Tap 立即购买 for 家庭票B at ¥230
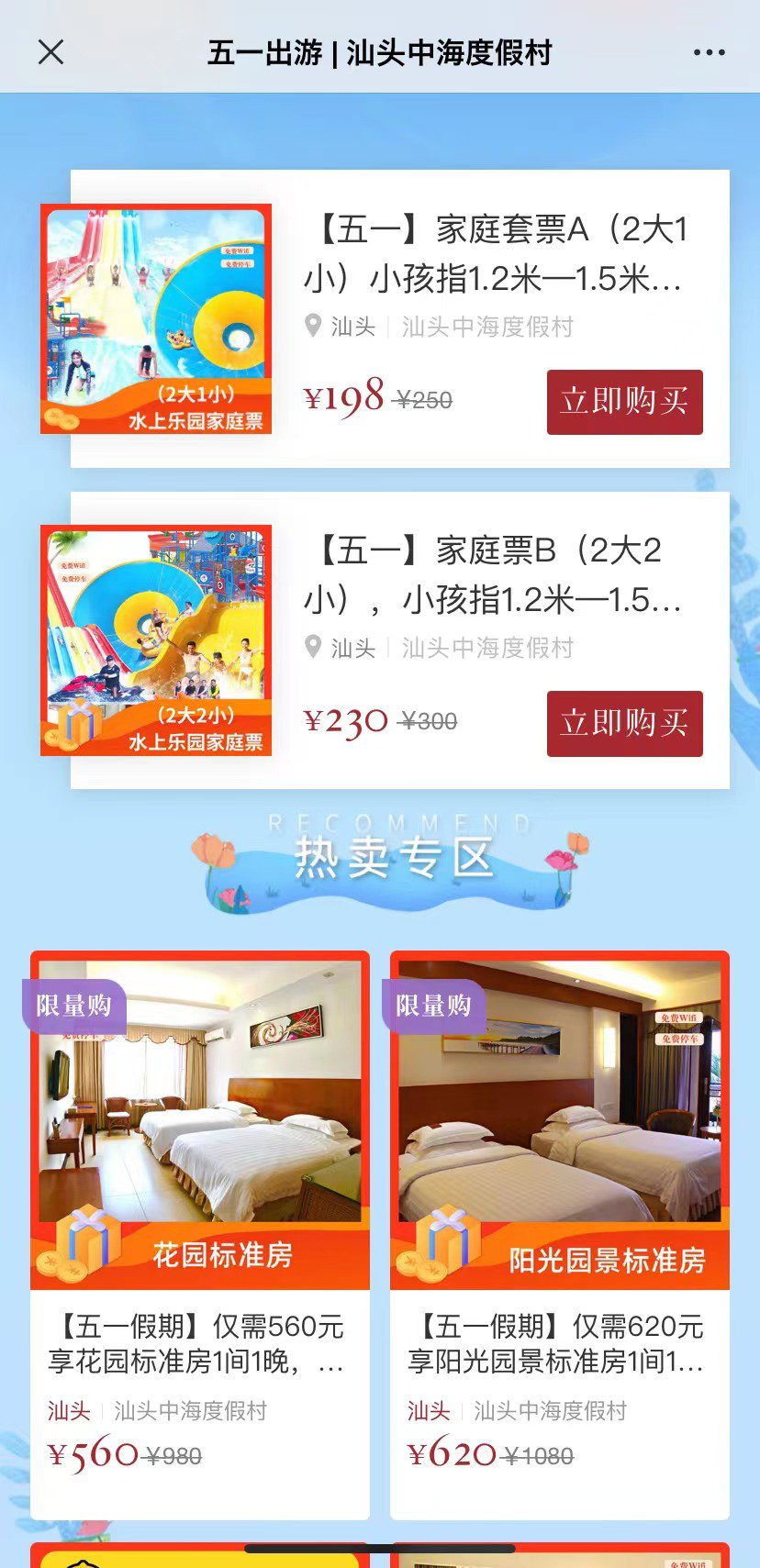The image size is (760, 1568). click(x=624, y=723)
